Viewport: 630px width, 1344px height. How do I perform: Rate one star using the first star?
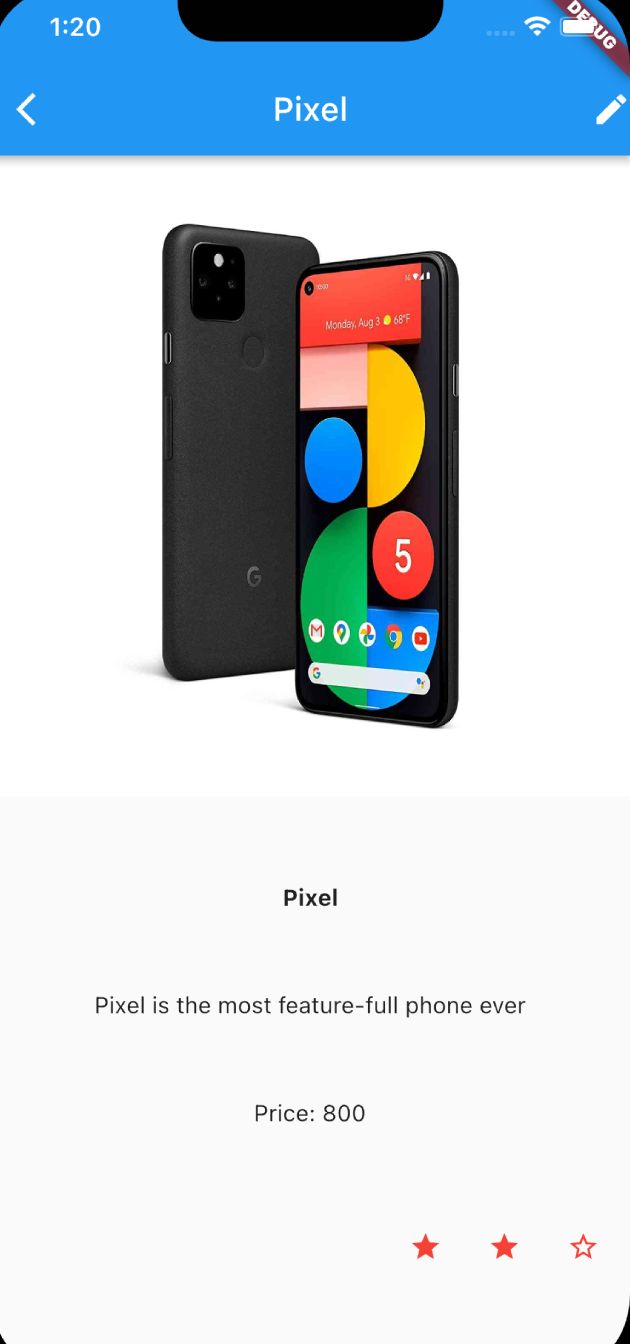(425, 1247)
